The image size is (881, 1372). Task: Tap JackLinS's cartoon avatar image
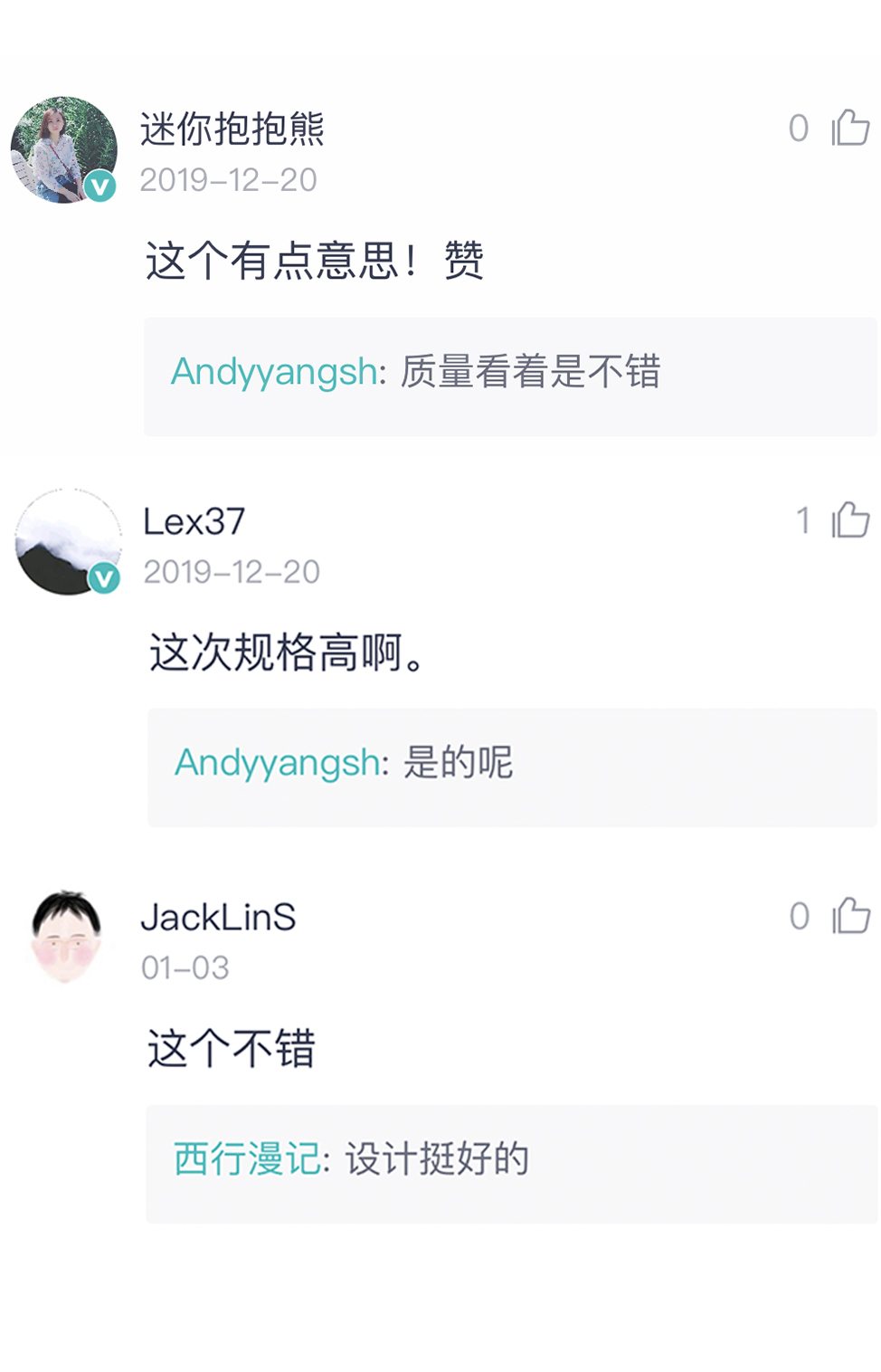pyautogui.click(x=66, y=936)
